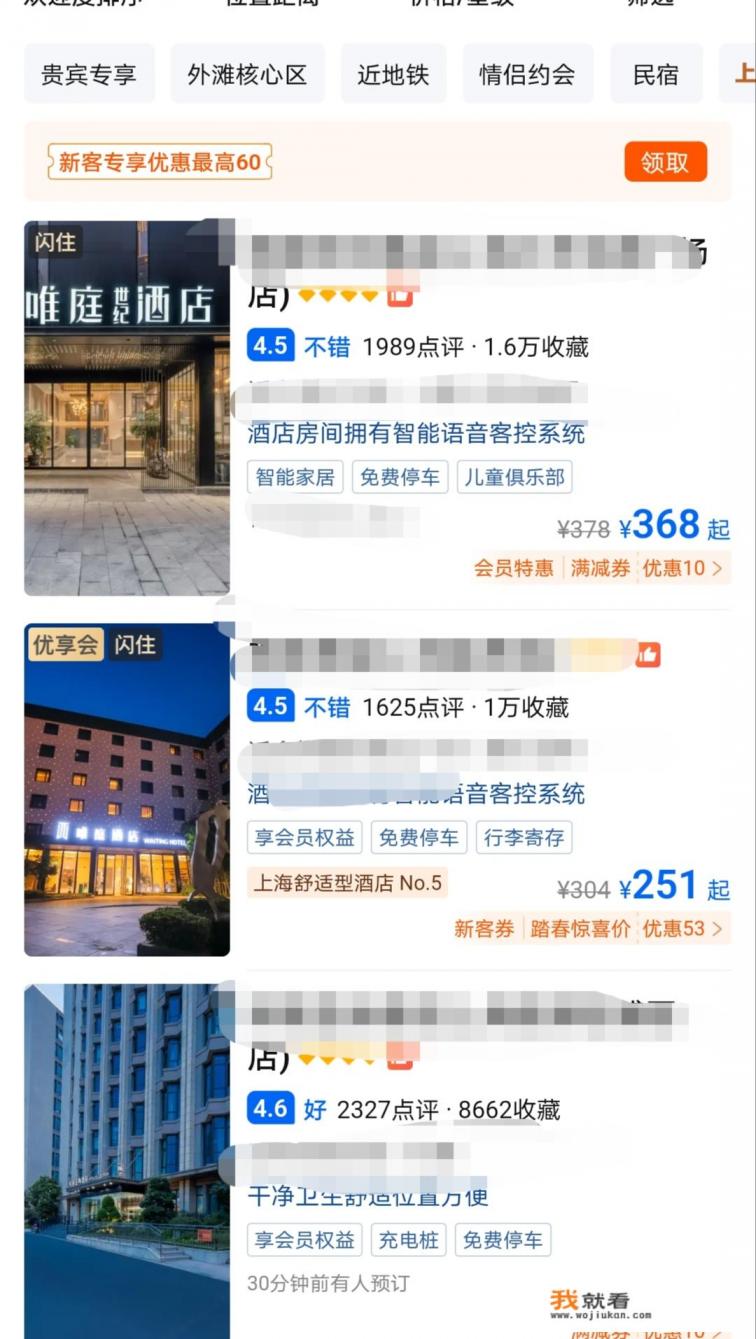Click the 优享会 badge on the second hotel photo

click(65, 646)
